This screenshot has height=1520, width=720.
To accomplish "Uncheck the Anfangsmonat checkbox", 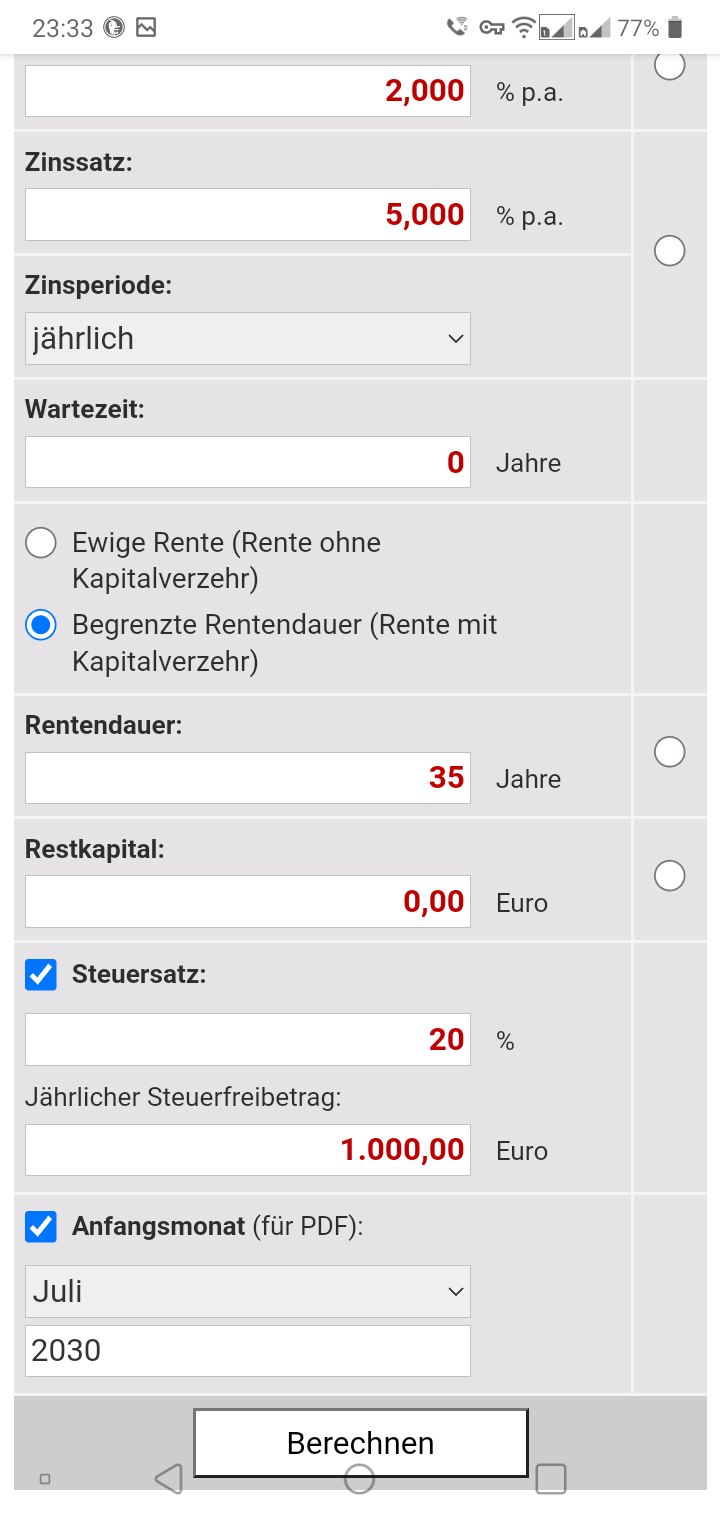I will pos(41,1226).
